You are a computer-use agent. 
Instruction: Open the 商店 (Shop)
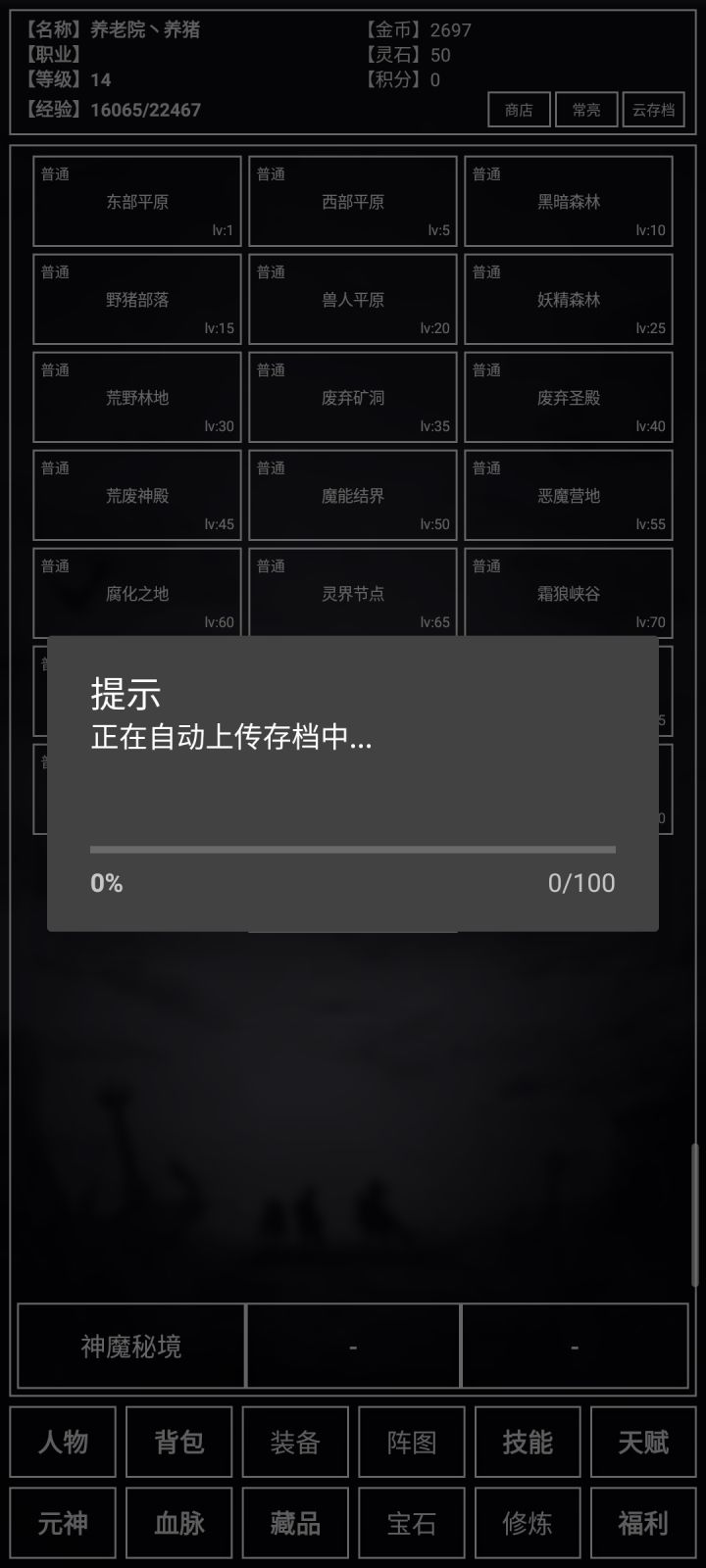point(518,110)
